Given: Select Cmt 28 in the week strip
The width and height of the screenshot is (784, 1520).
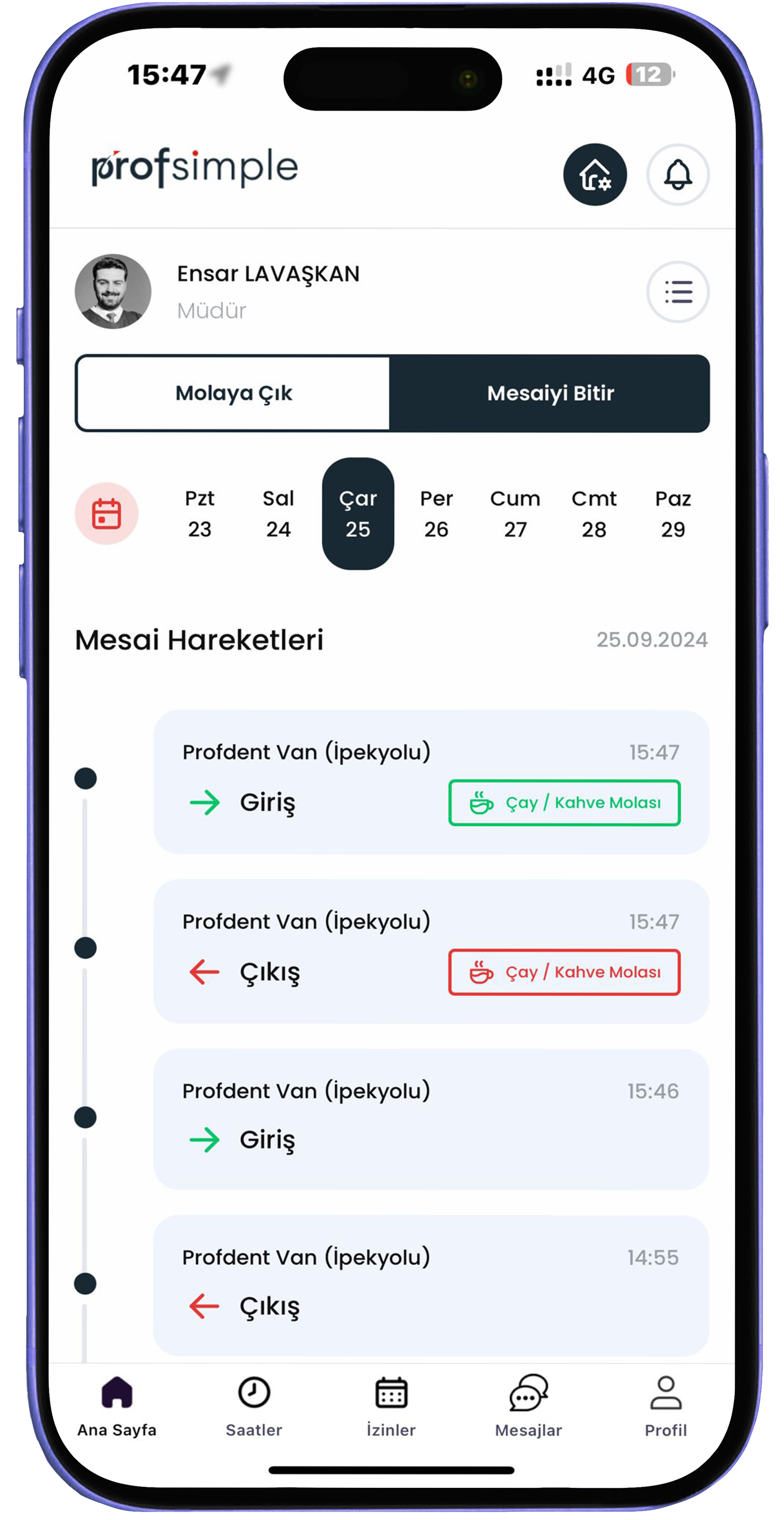Looking at the screenshot, I should 594,513.
